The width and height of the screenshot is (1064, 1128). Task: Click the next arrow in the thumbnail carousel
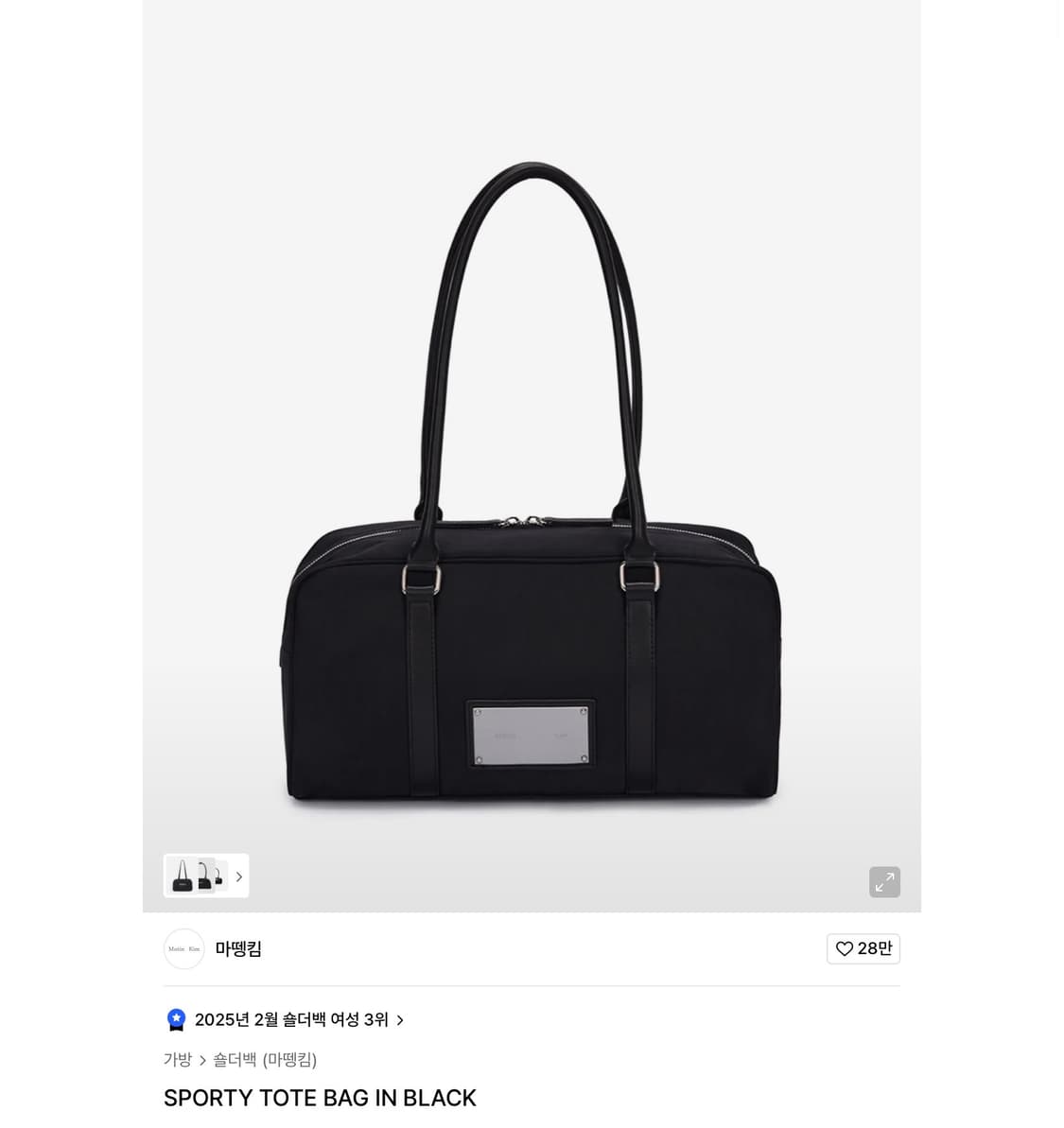pos(238,876)
